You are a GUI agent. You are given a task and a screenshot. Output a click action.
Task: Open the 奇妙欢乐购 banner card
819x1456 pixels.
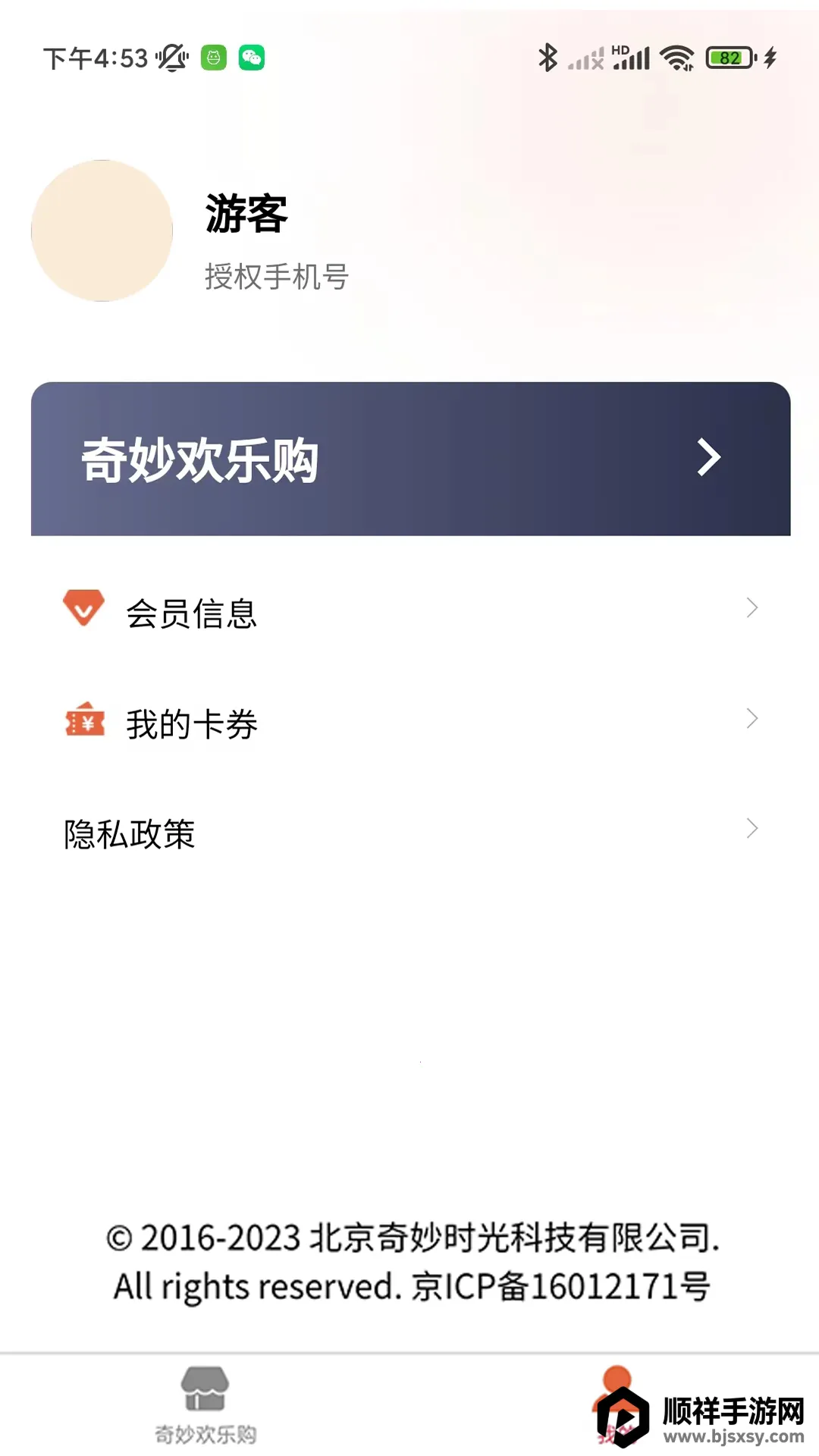410,459
